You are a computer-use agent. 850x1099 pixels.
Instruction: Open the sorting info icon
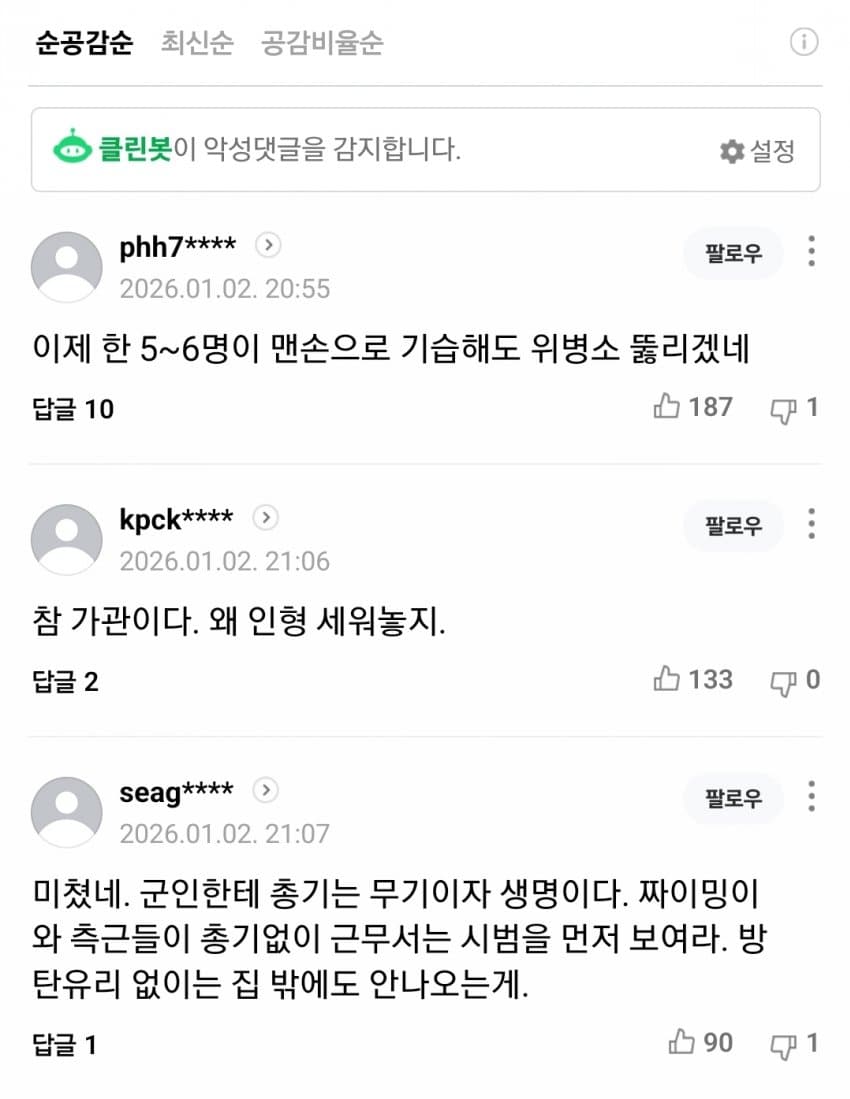click(804, 42)
